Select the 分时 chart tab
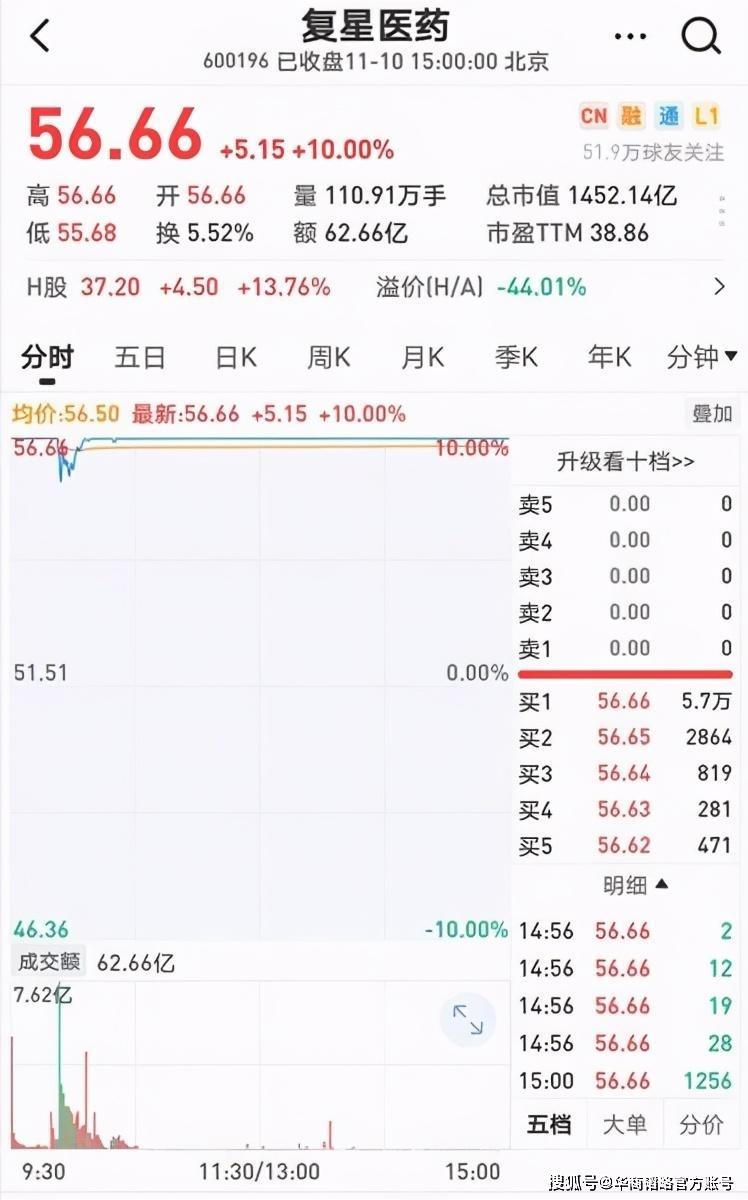 point(47,357)
